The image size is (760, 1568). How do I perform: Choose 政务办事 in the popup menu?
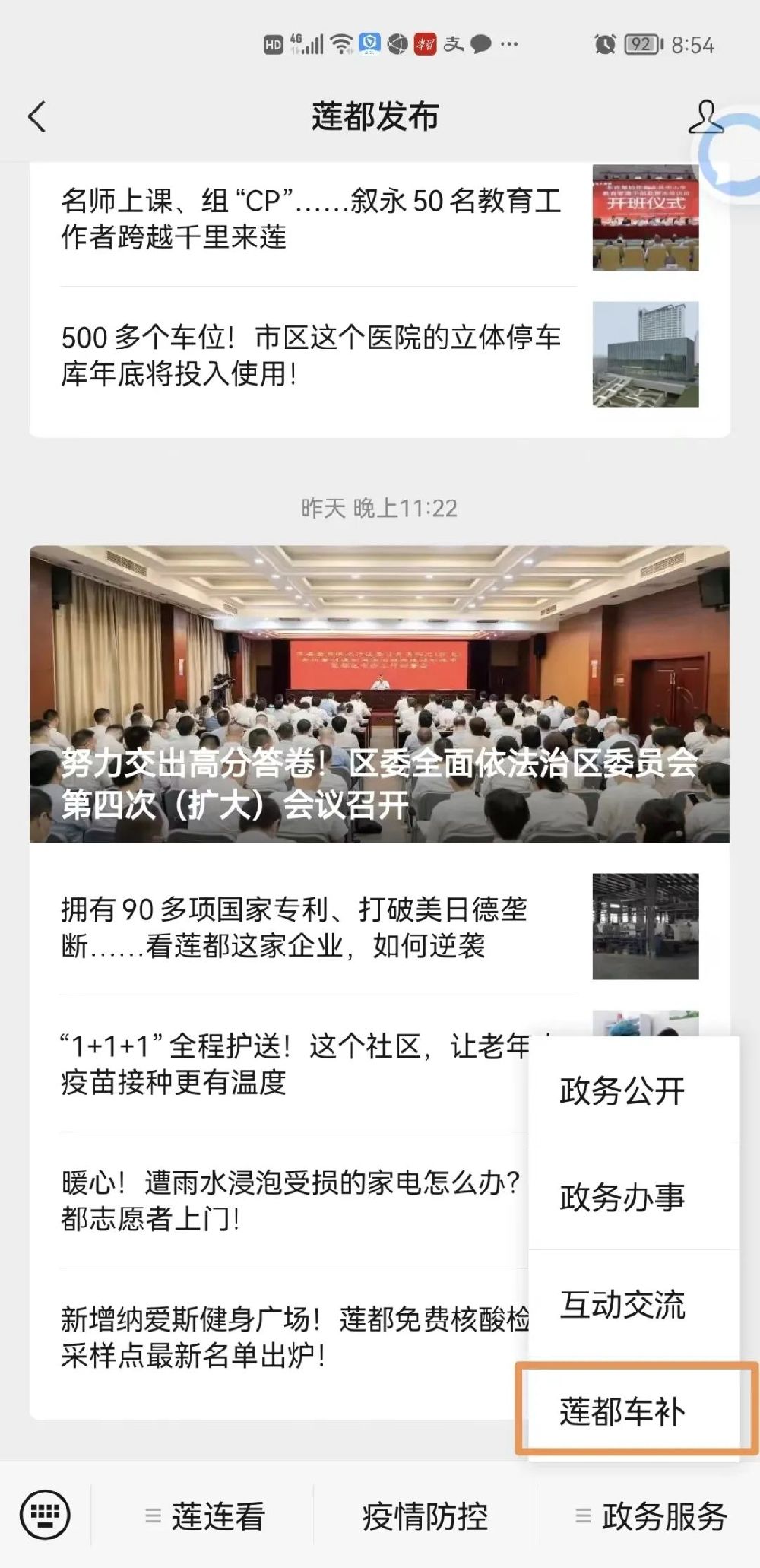pos(622,1197)
